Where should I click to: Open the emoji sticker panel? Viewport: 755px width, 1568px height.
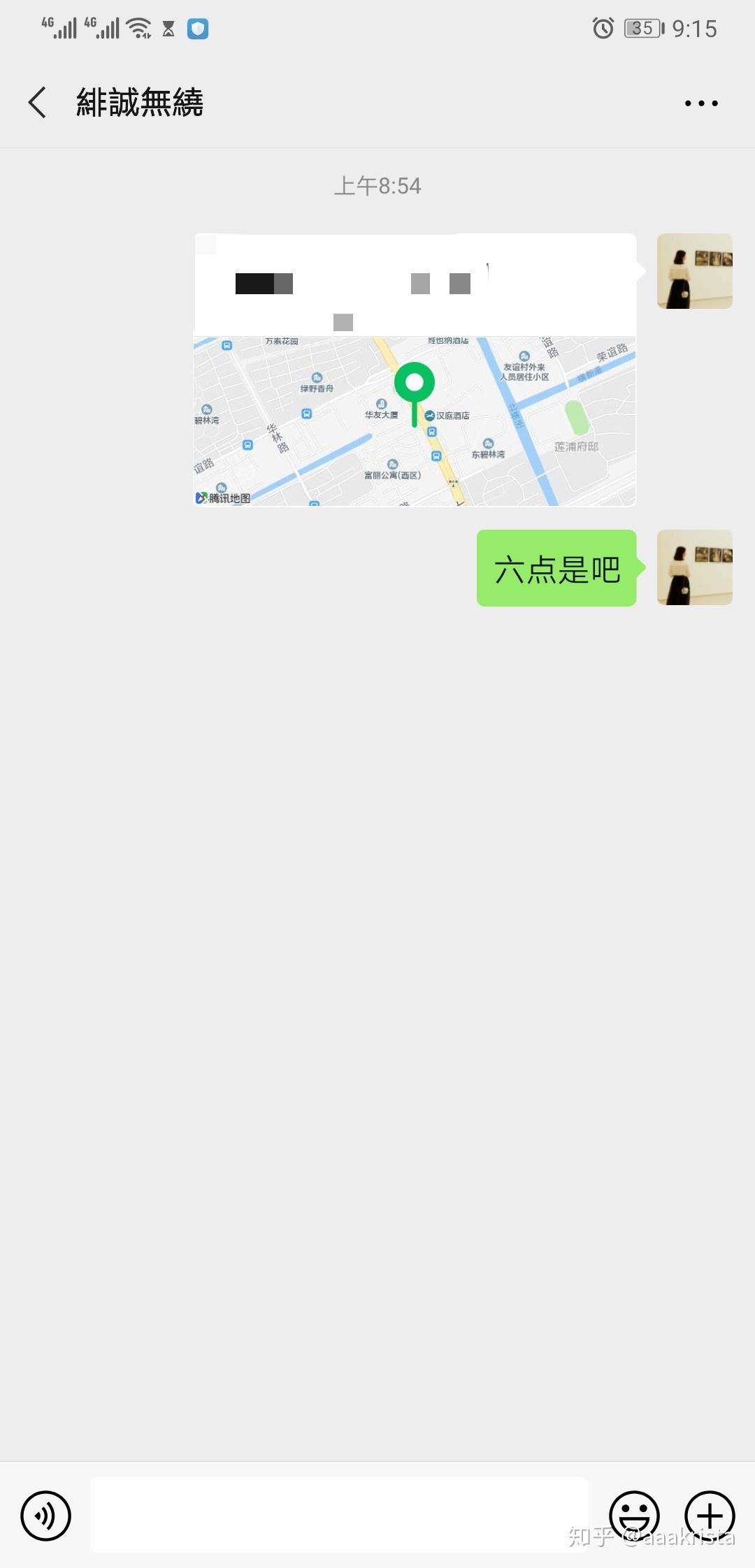[x=635, y=1516]
